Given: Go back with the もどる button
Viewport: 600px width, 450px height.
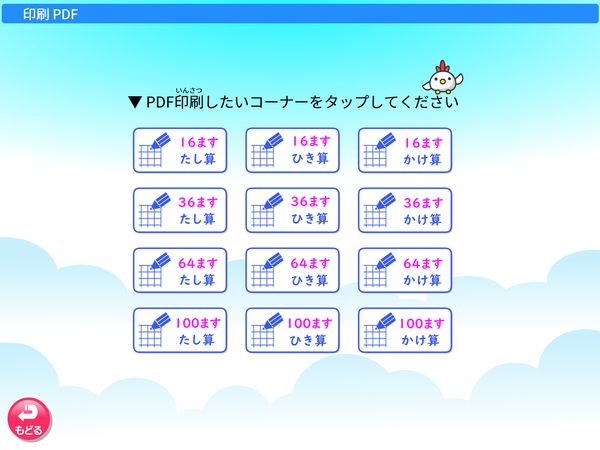Looking at the screenshot, I should (x=29, y=418).
